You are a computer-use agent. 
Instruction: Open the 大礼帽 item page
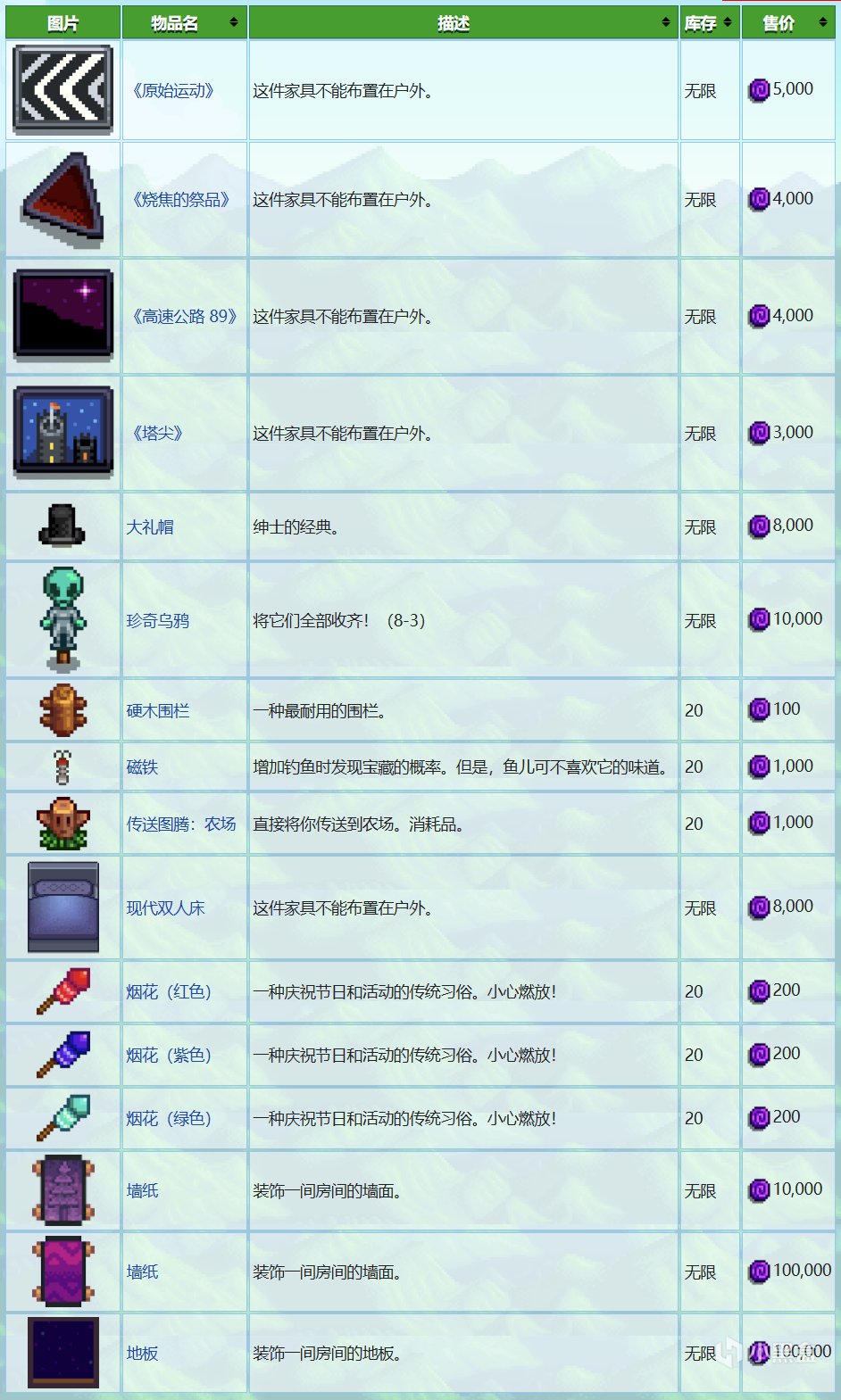[x=150, y=527]
